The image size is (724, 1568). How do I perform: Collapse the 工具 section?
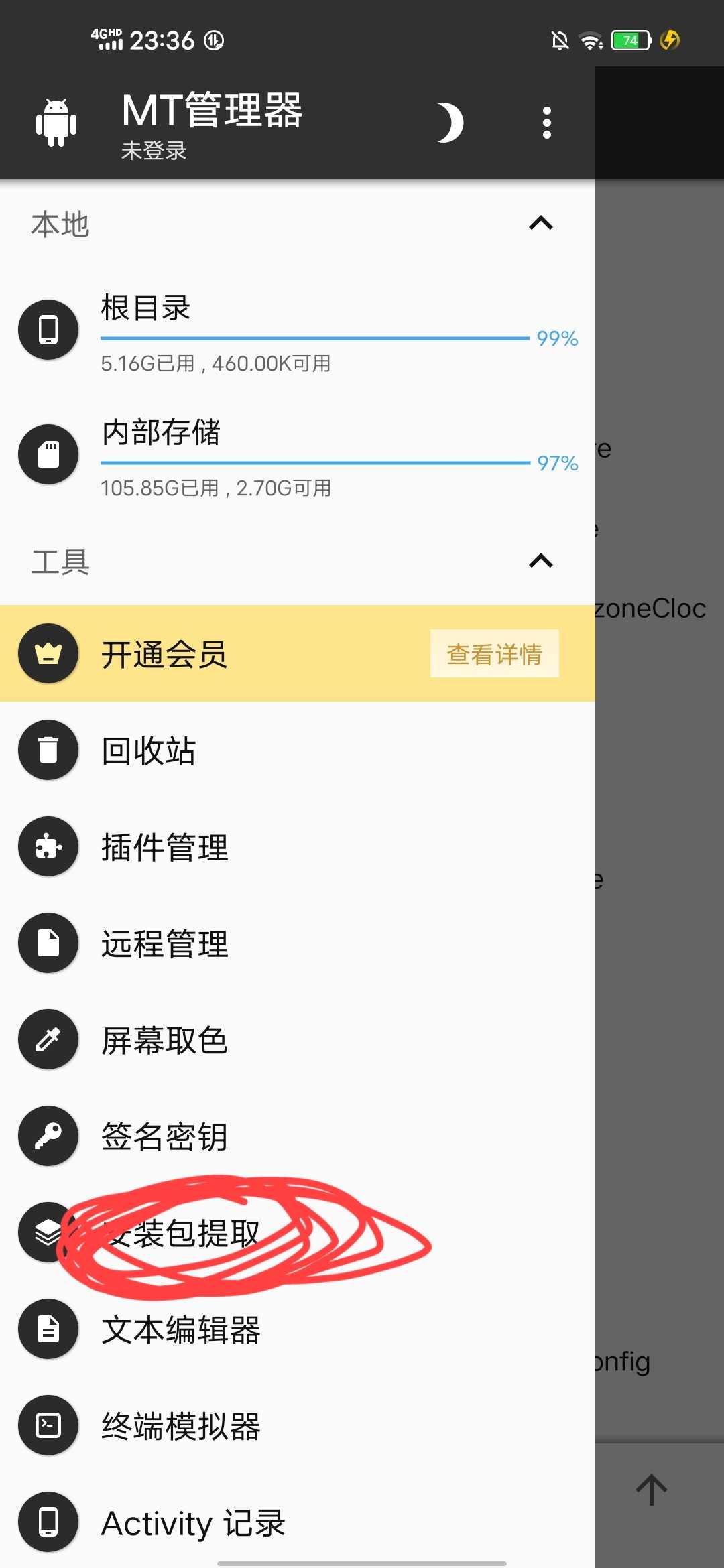(540, 561)
